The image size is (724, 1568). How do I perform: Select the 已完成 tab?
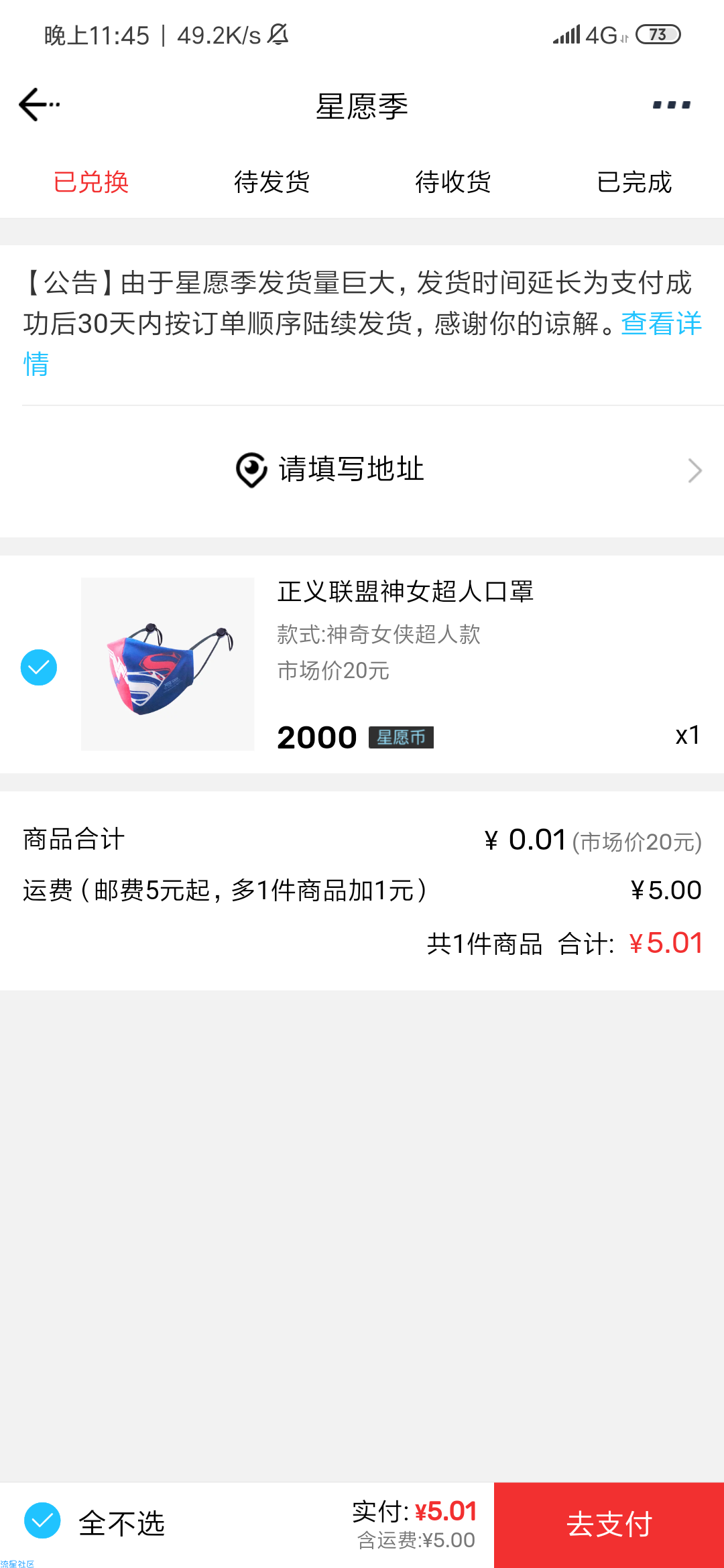pyautogui.click(x=633, y=182)
